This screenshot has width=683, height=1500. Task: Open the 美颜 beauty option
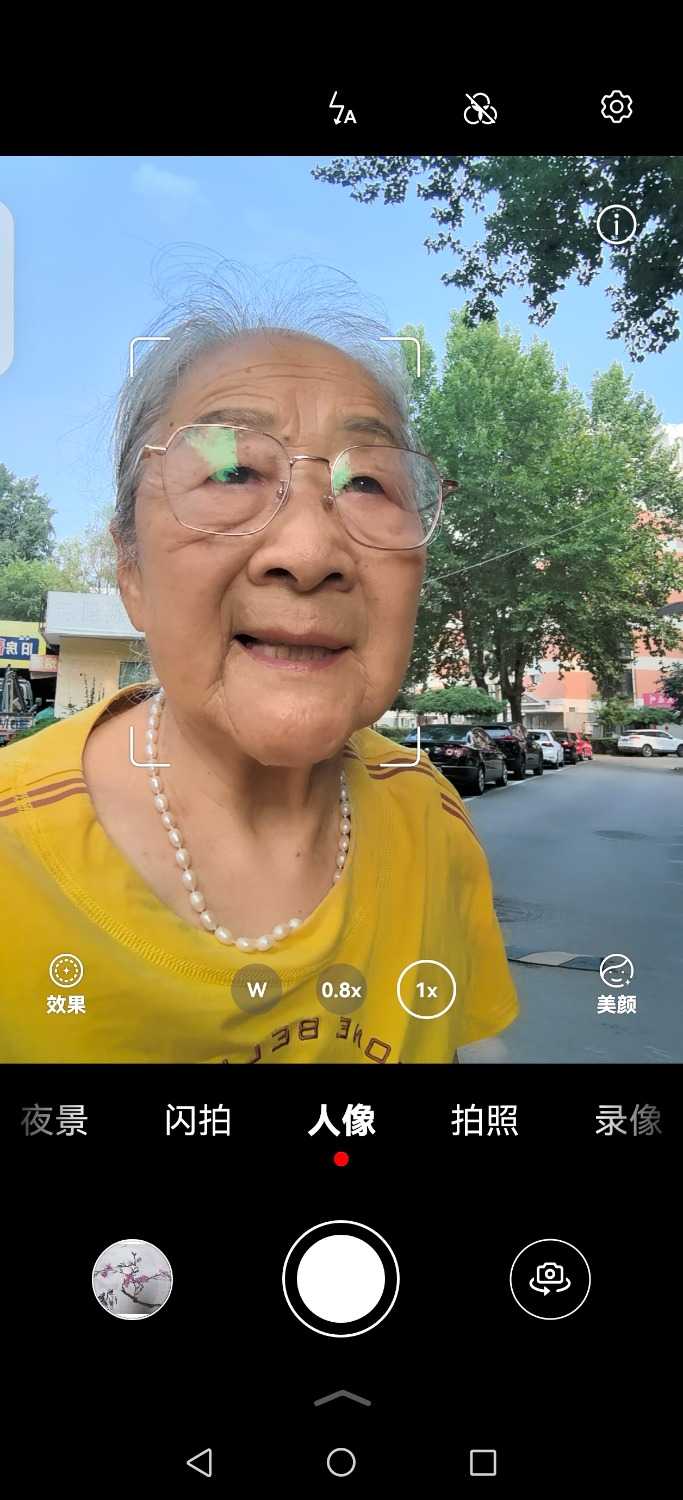pyautogui.click(x=616, y=984)
